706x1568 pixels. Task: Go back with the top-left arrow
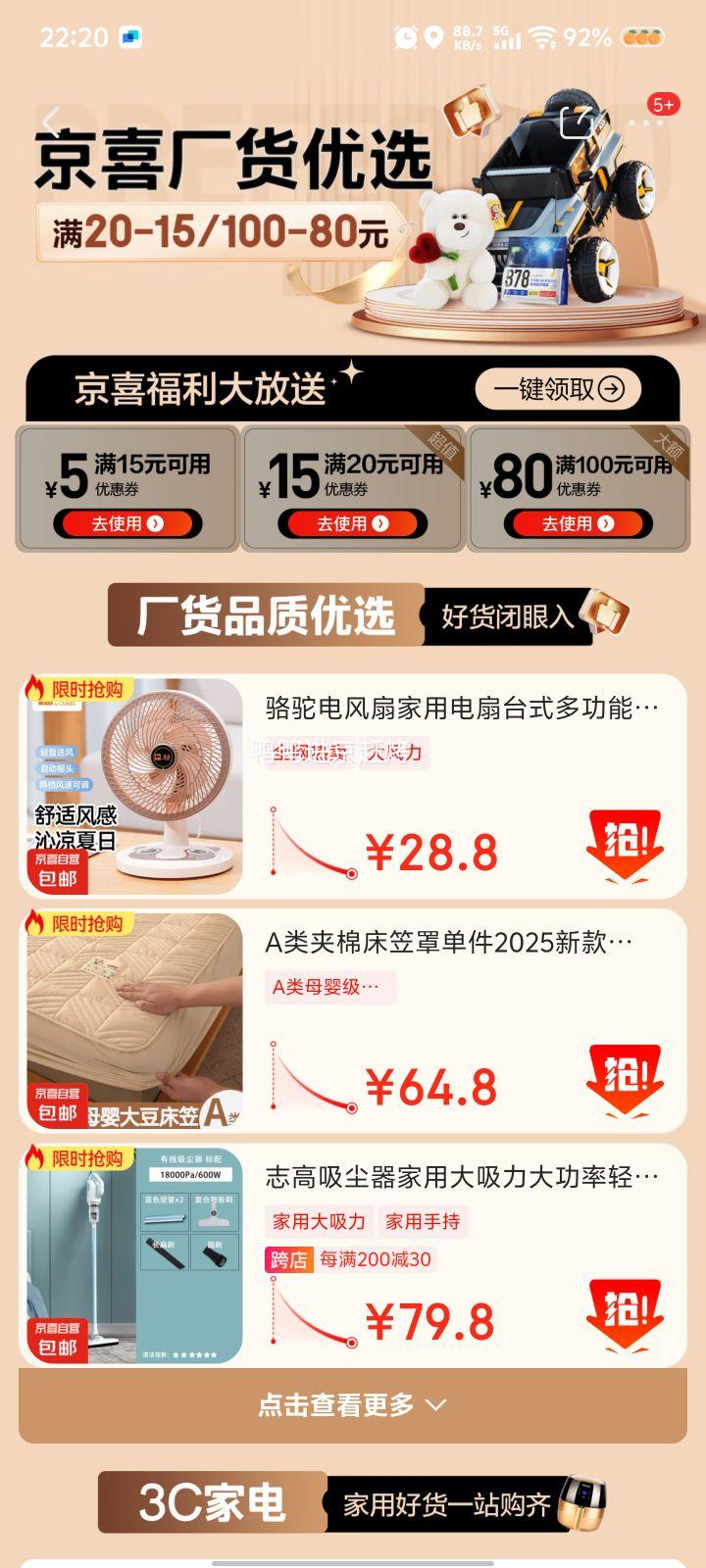52,122
